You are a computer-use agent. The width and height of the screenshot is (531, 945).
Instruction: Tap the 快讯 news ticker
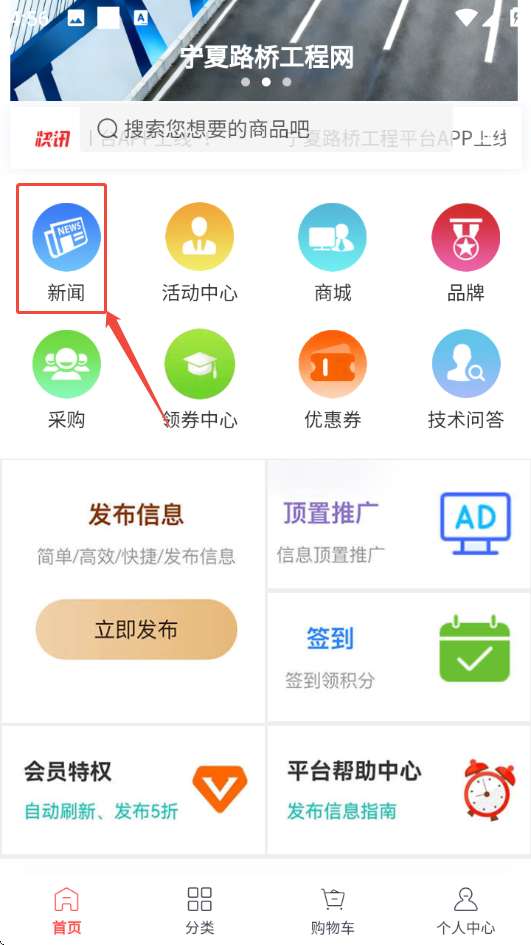(x=52, y=139)
